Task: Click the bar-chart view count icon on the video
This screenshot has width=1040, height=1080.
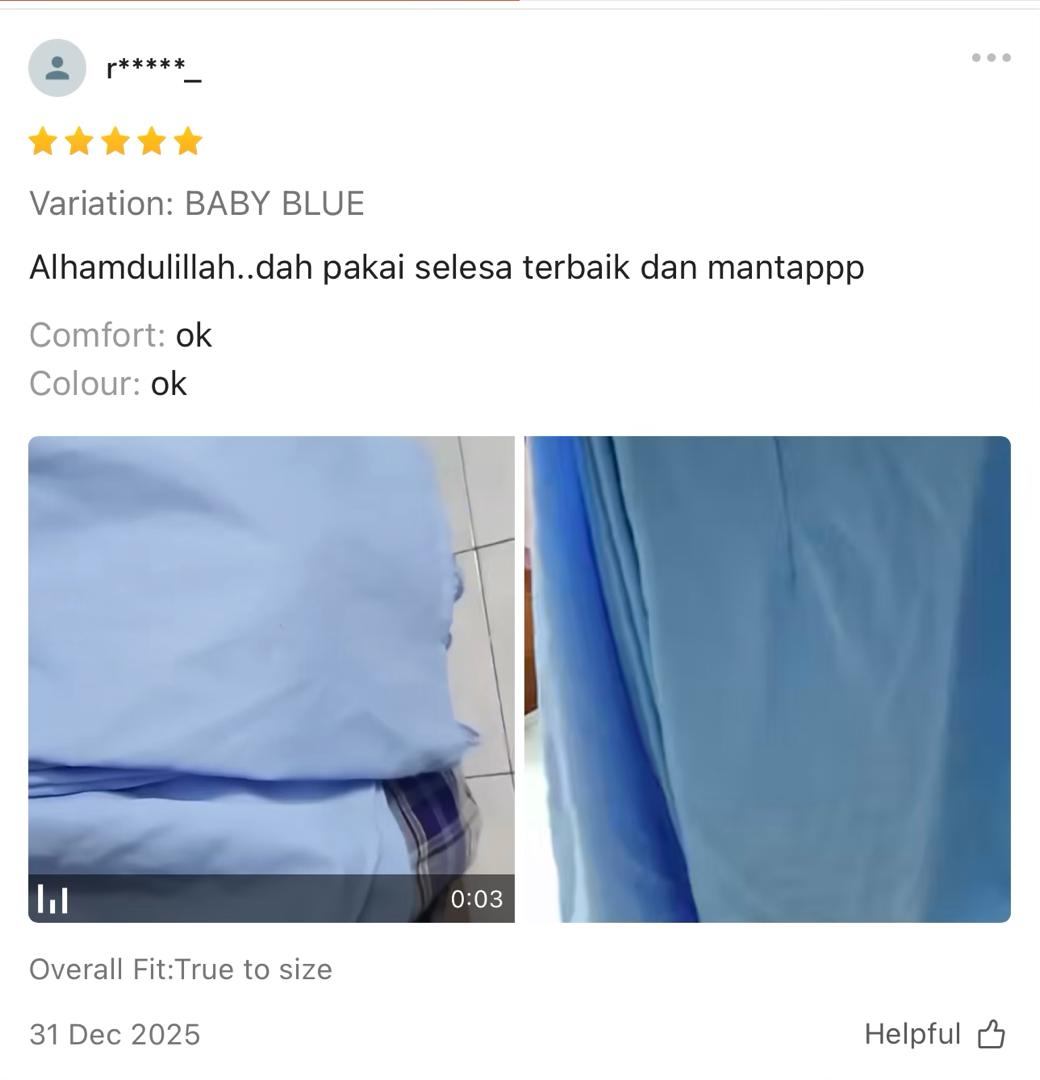Action: point(55,899)
